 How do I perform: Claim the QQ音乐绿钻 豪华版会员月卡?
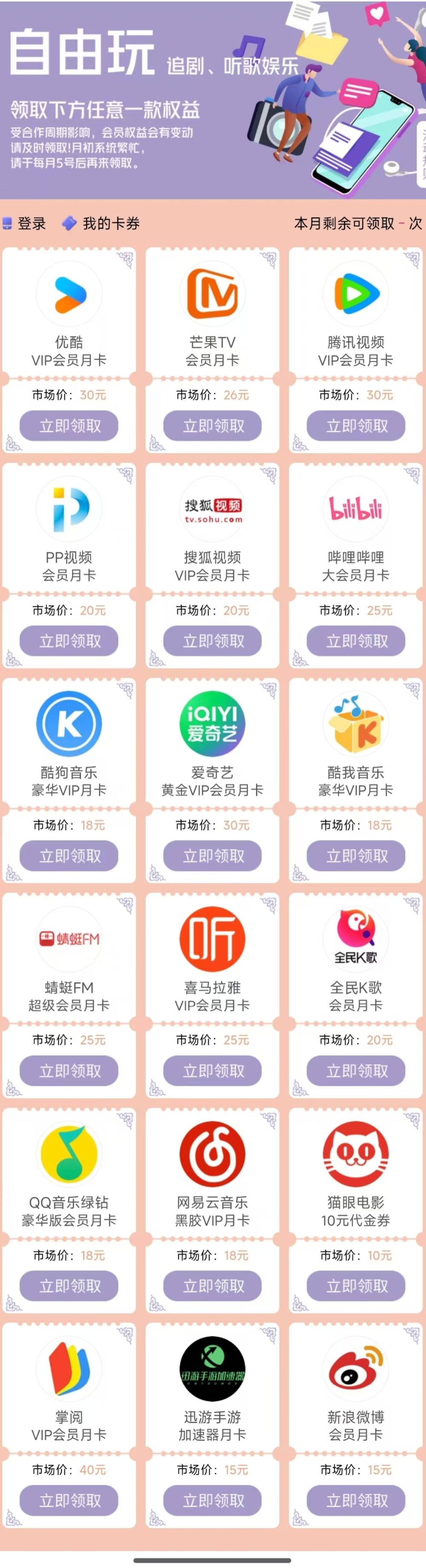coord(69,1285)
